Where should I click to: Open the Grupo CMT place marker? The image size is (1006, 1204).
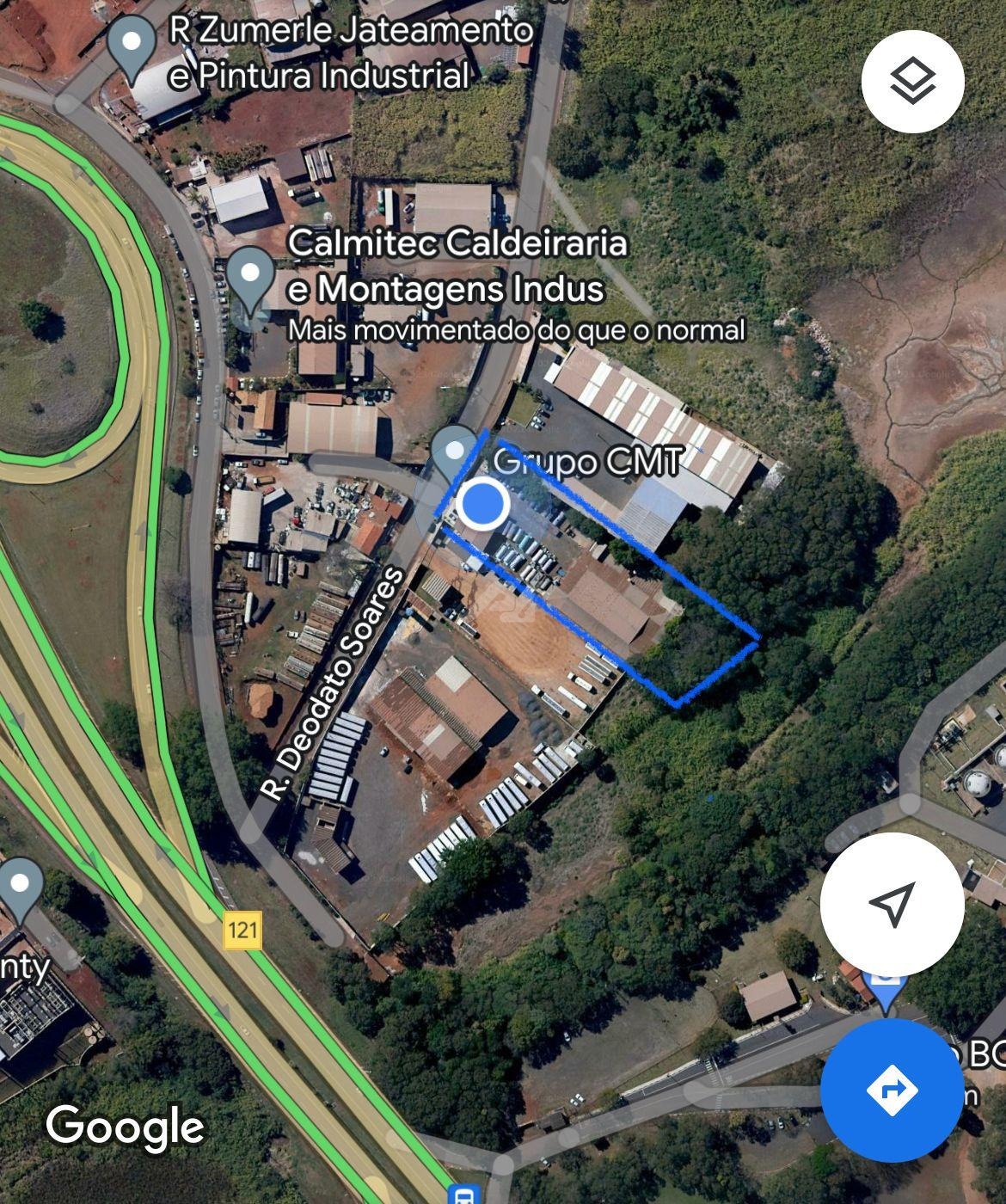[453, 451]
